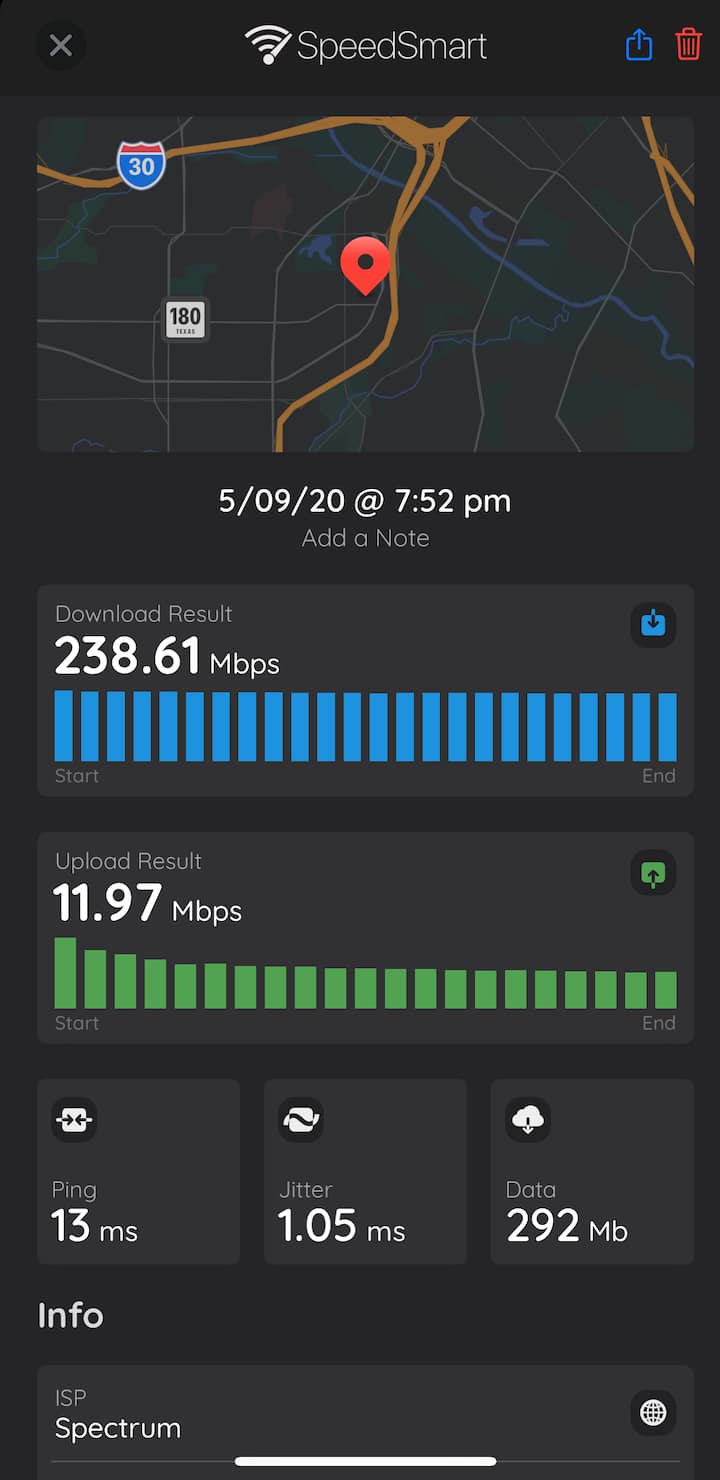Tap the upload icon in Upload Result

click(x=653, y=873)
